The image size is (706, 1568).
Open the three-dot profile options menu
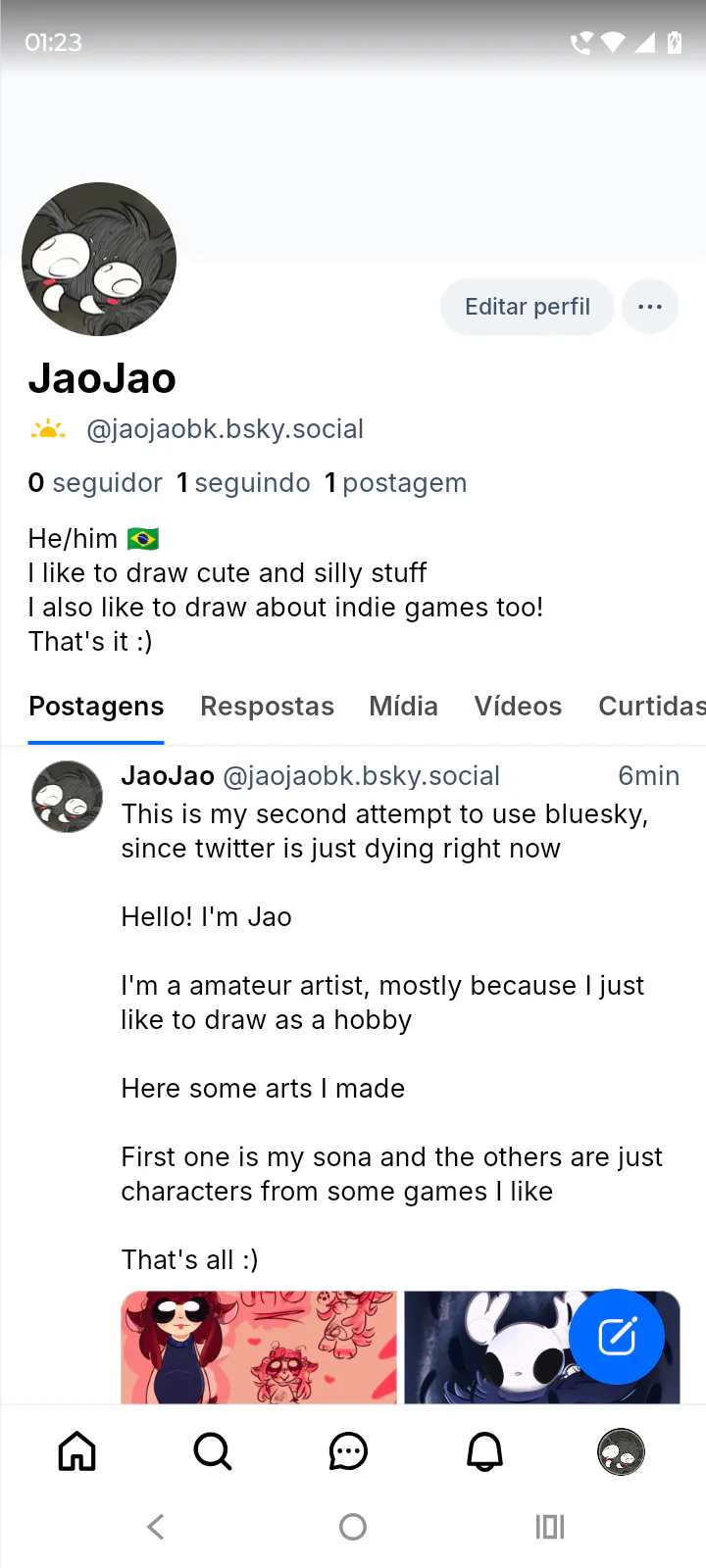[x=650, y=307]
